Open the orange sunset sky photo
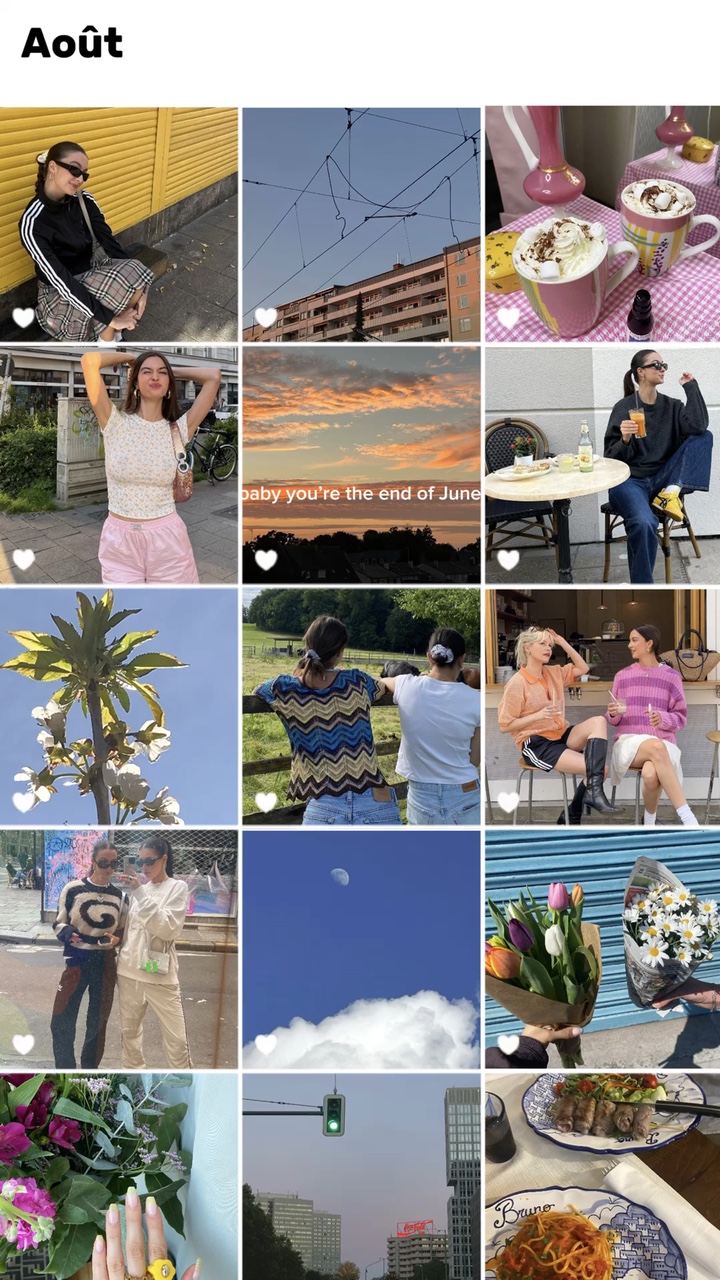 [x=361, y=465]
